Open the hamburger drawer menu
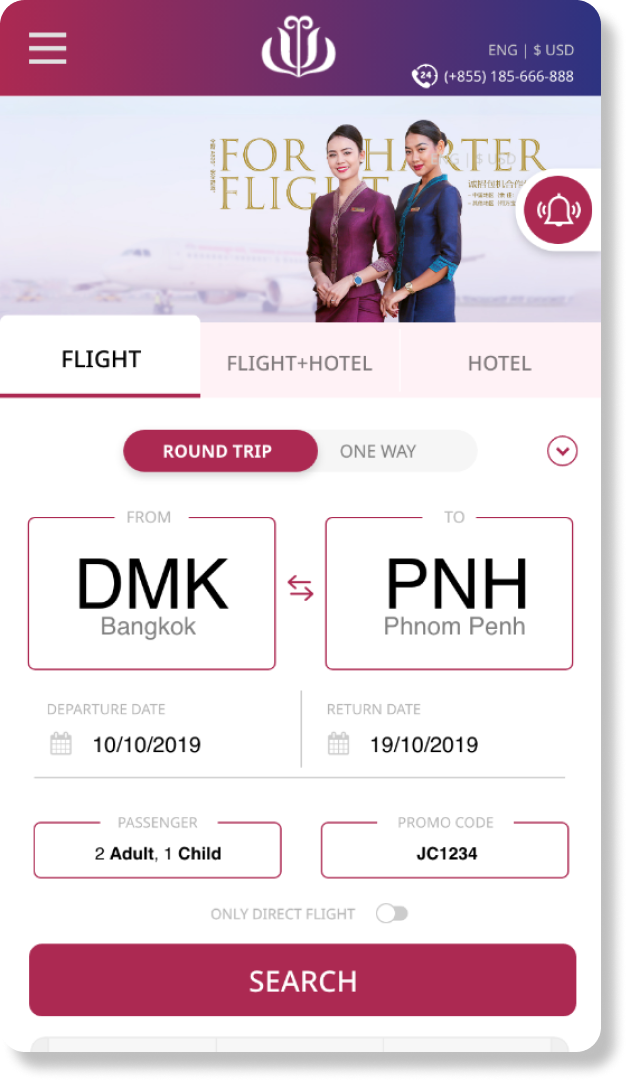 coord(47,48)
